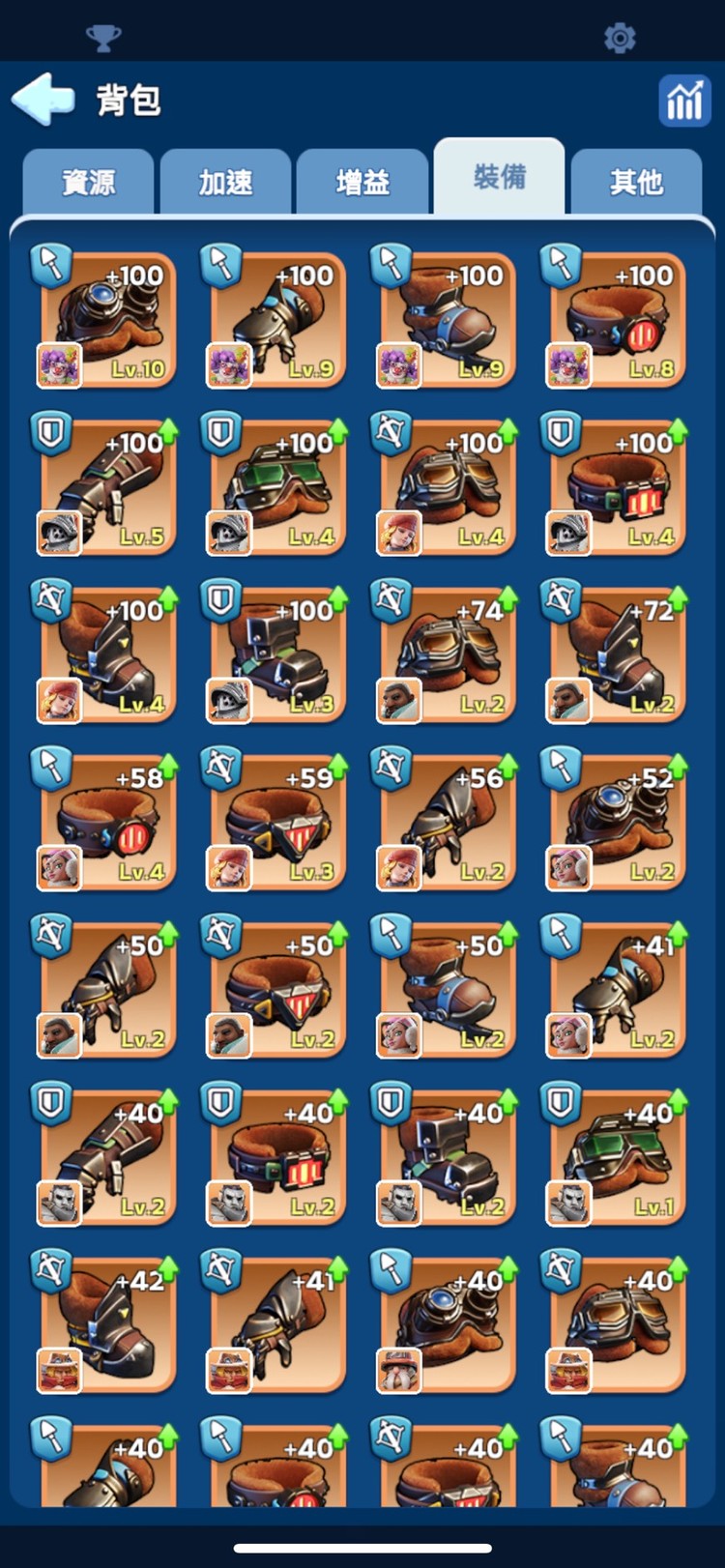Viewport: 725px width, 1568px height.
Task: Select the 裝備 tab
Action: [x=499, y=177]
